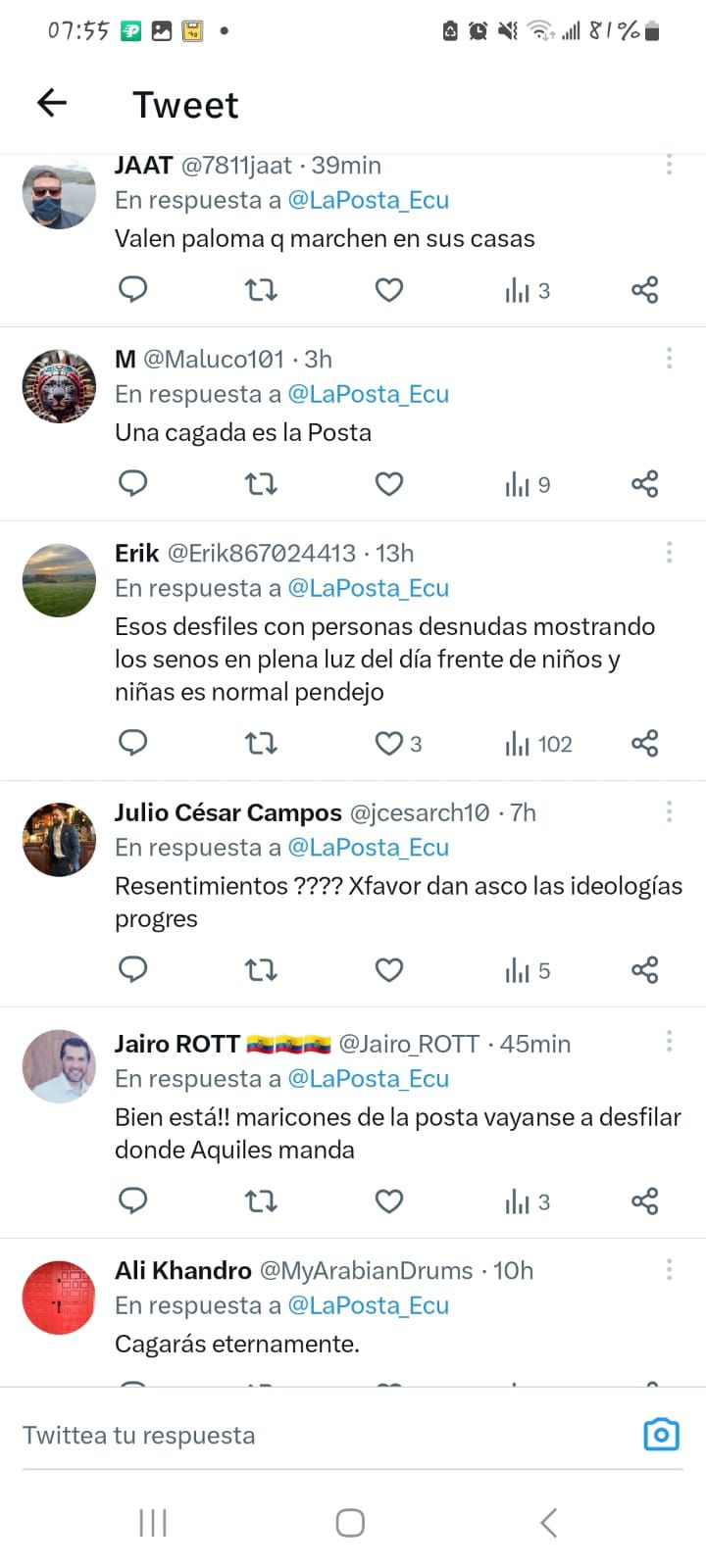Reply to Jairo ROTT's tweet
Screen dimensions: 706x1568
(x=132, y=1201)
